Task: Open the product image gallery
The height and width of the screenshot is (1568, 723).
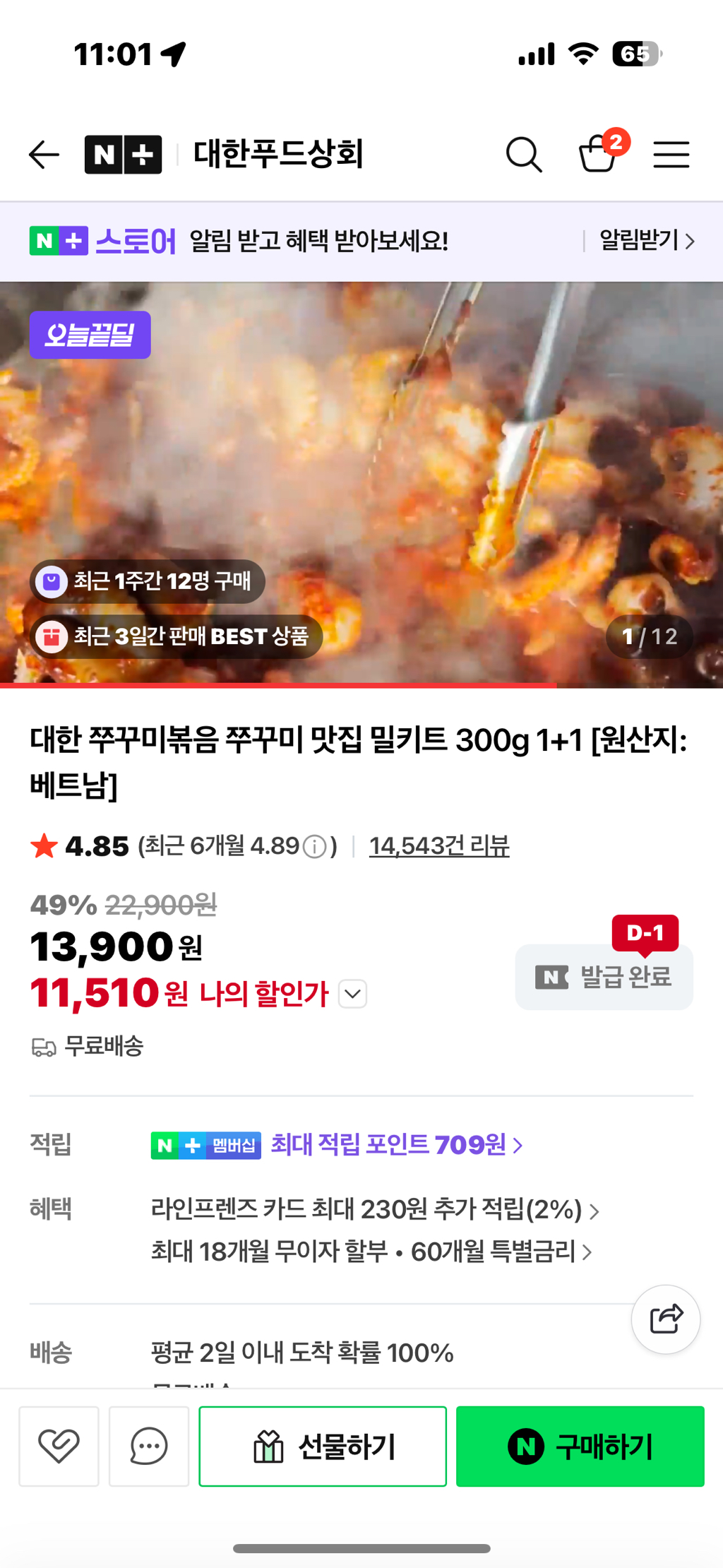Action: (361, 485)
